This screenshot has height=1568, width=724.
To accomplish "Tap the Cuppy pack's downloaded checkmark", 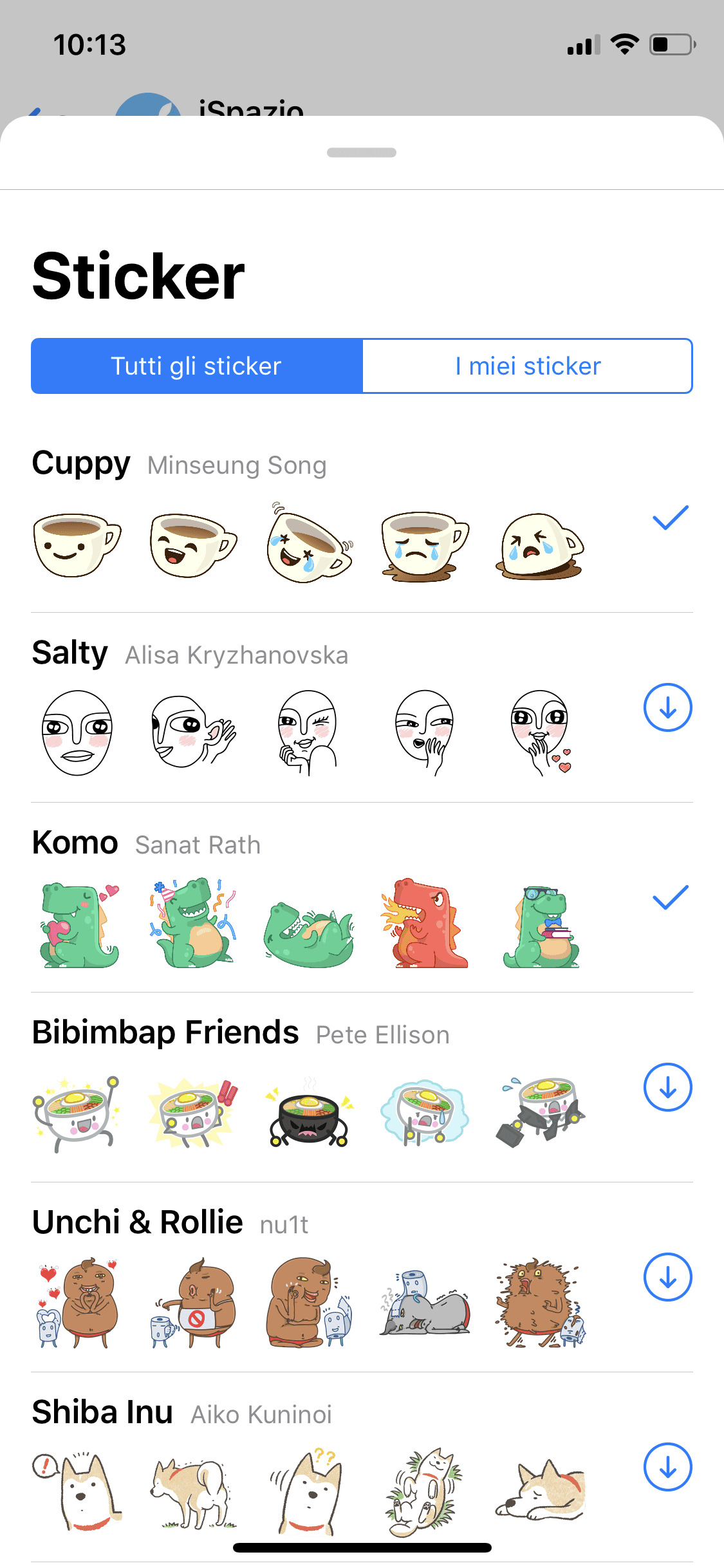I will pos(671,518).
